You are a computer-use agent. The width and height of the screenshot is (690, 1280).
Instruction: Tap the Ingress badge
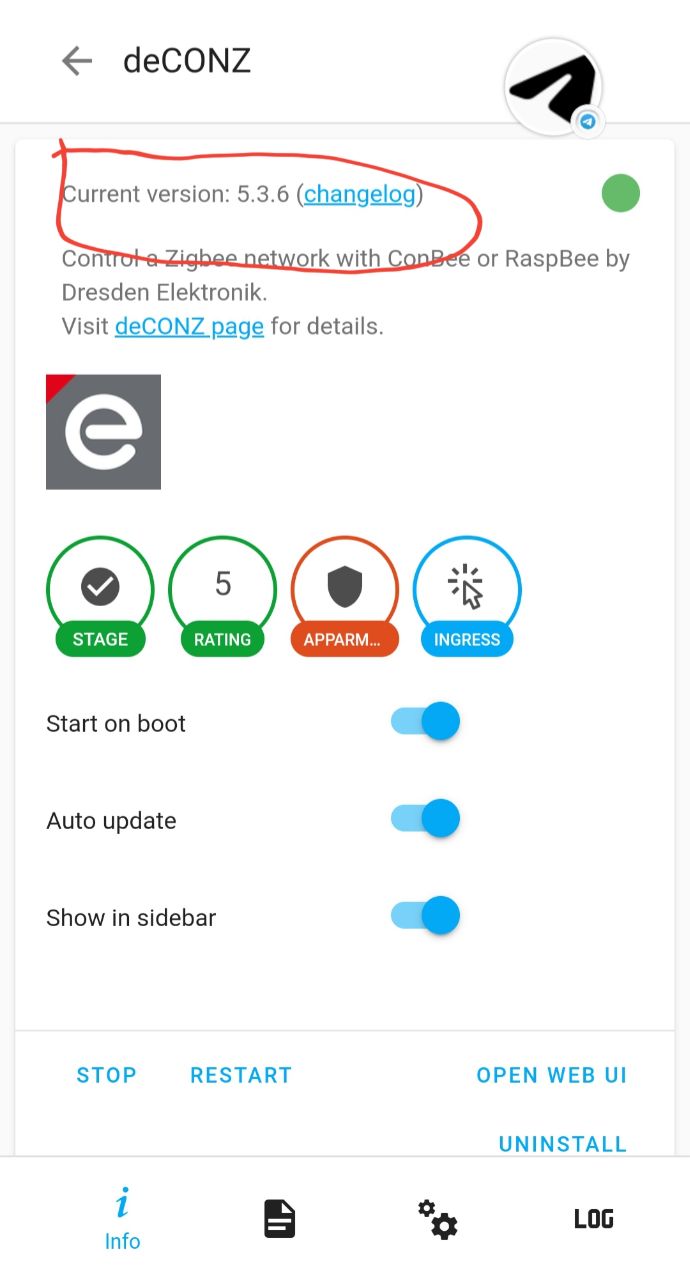(x=467, y=597)
